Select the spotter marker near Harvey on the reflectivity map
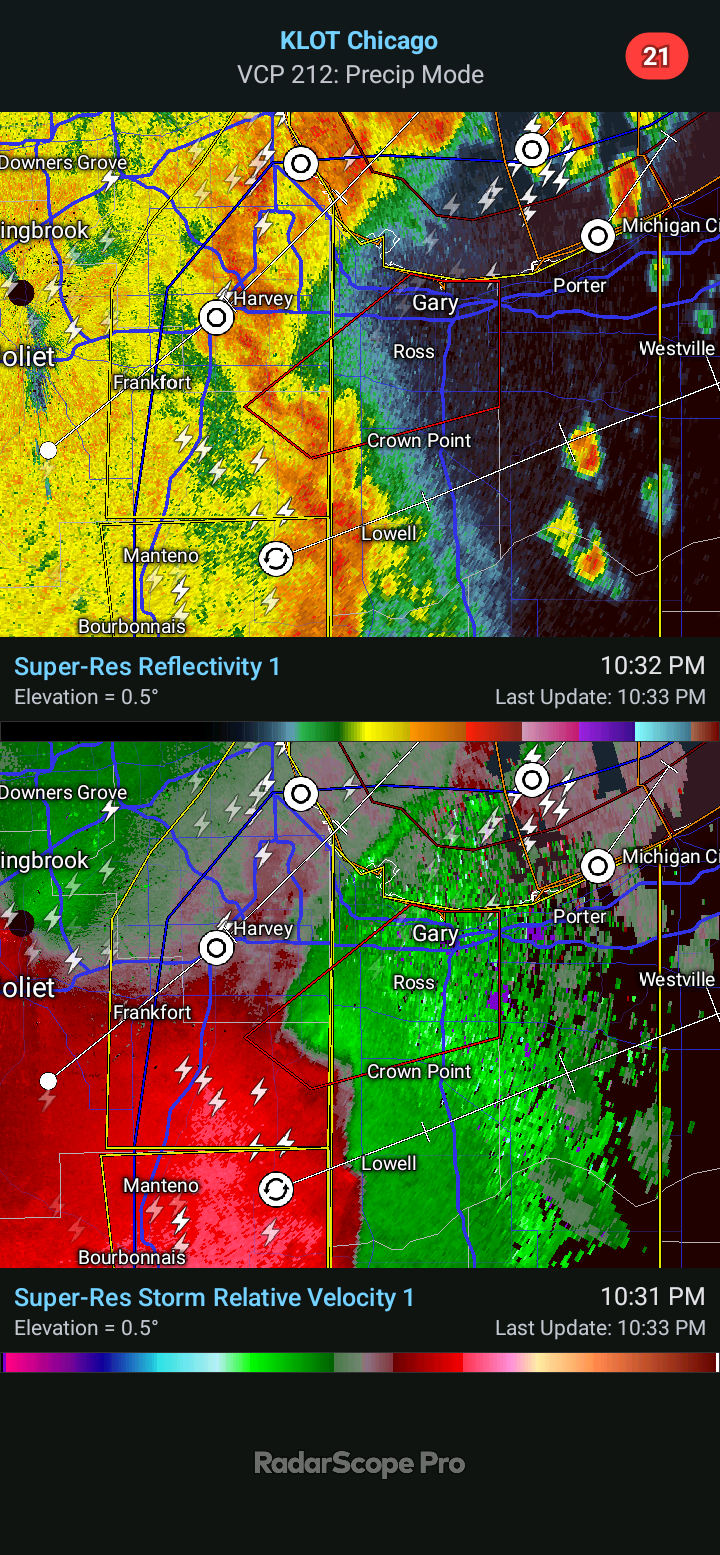720x1555 pixels. tap(216, 318)
